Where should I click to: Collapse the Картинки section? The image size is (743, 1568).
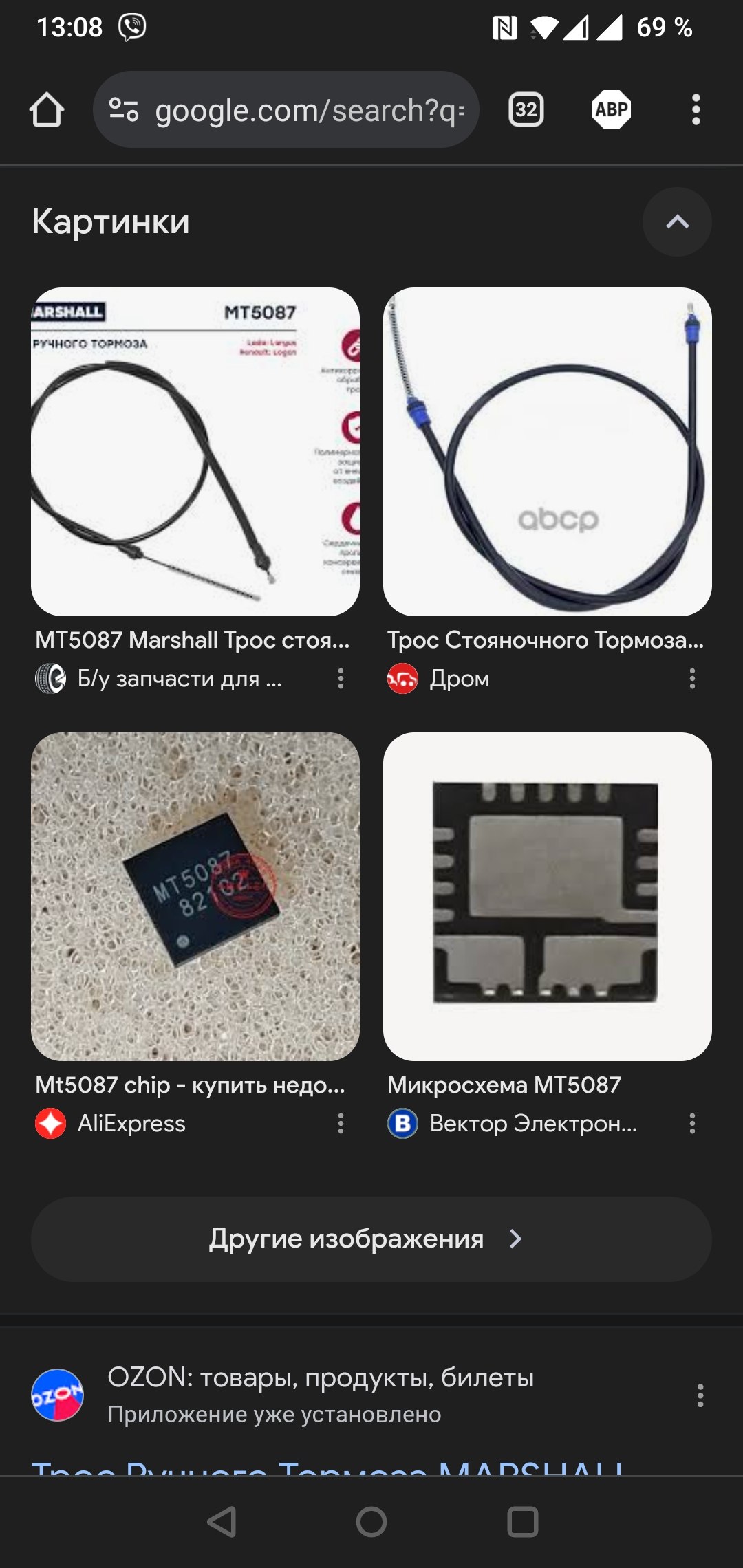point(678,221)
